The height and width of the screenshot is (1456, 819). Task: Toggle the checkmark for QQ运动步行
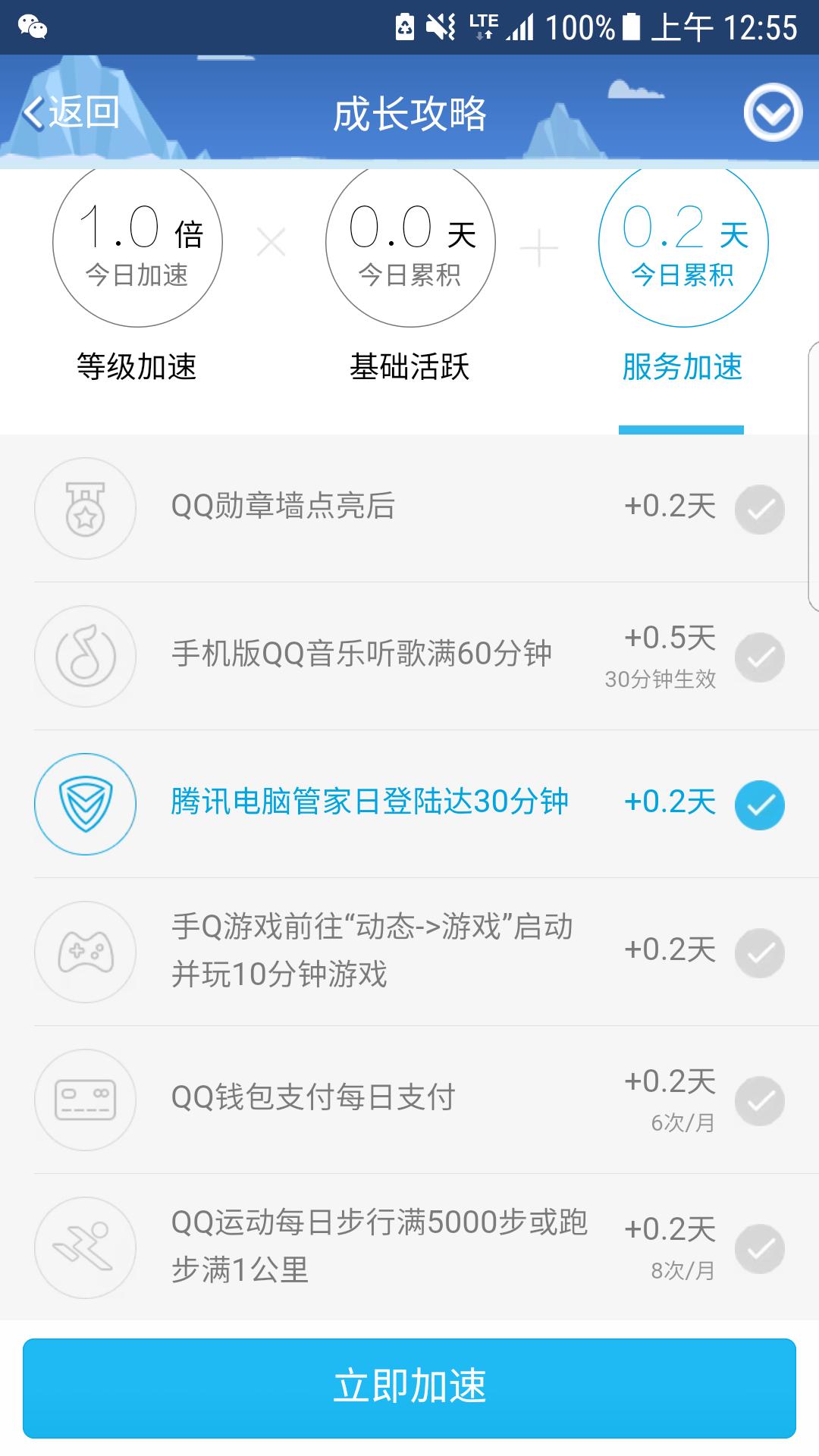pos(760,1247)
